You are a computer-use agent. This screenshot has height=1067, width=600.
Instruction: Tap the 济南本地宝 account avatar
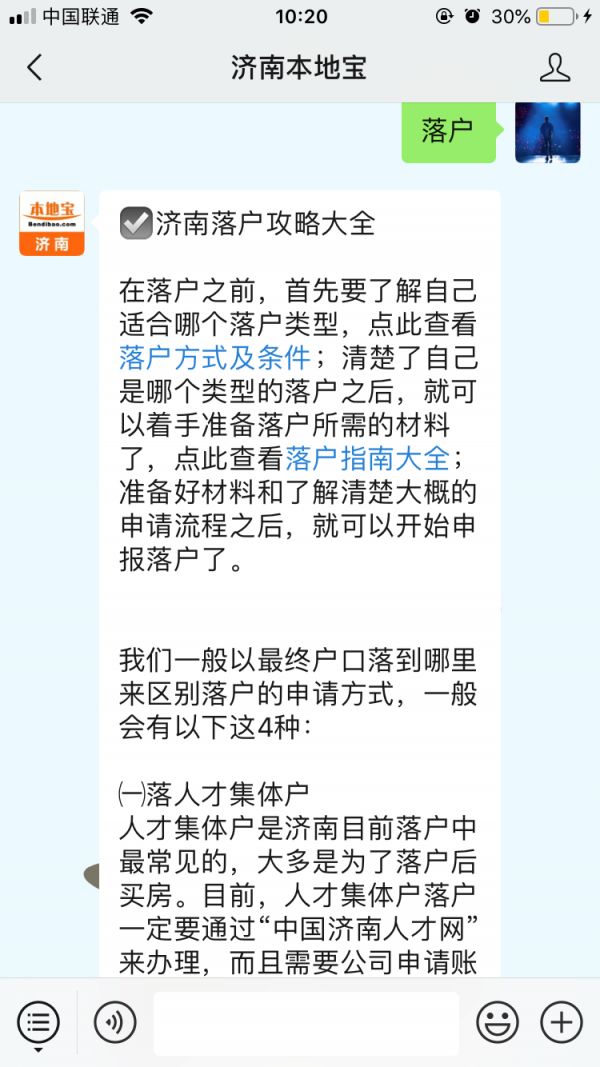52,223
